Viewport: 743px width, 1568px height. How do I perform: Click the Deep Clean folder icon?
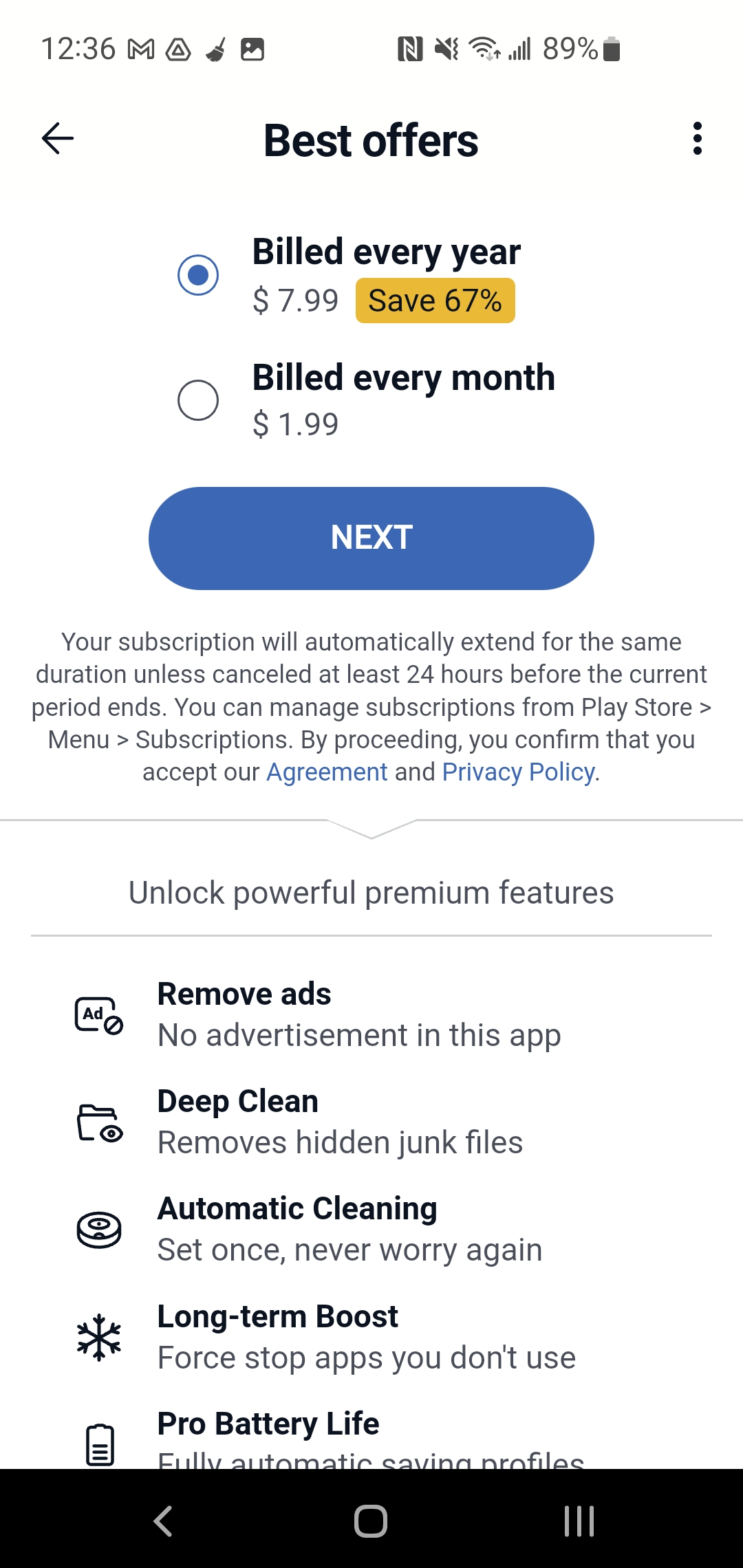coord(98,1121)
